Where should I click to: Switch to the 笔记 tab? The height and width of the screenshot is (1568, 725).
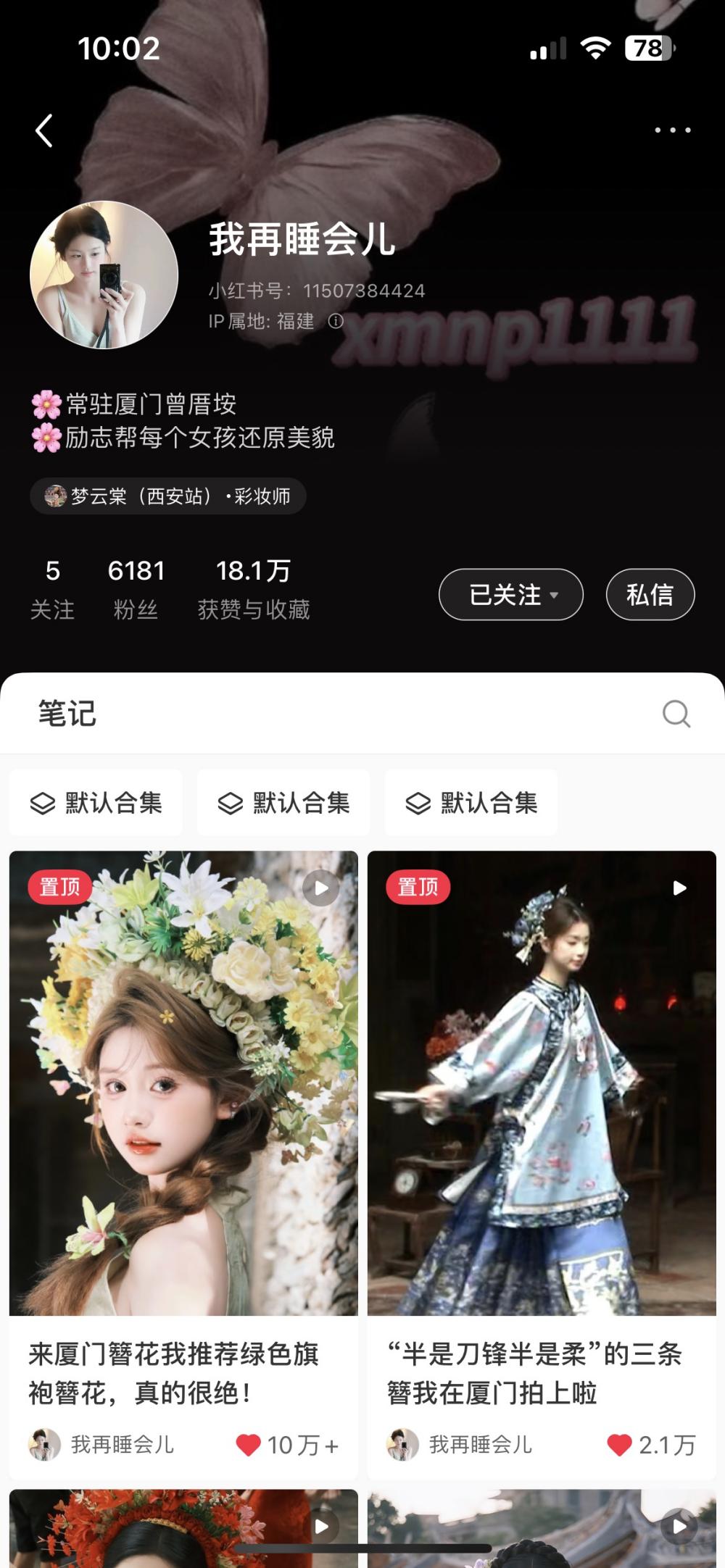pos(67,714)
